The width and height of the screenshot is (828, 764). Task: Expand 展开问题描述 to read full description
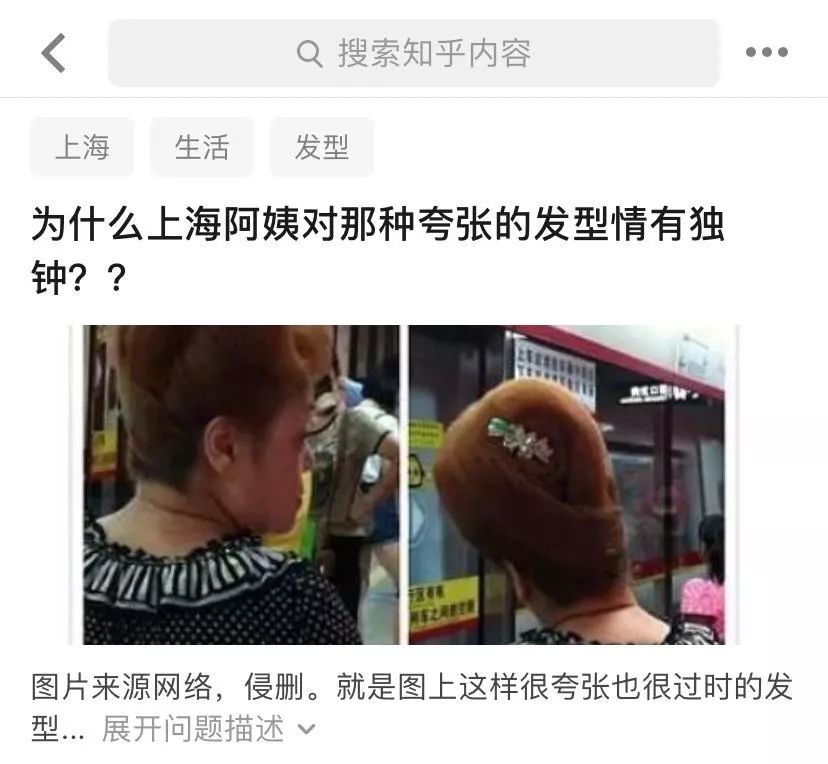click(x=208, y=729)
